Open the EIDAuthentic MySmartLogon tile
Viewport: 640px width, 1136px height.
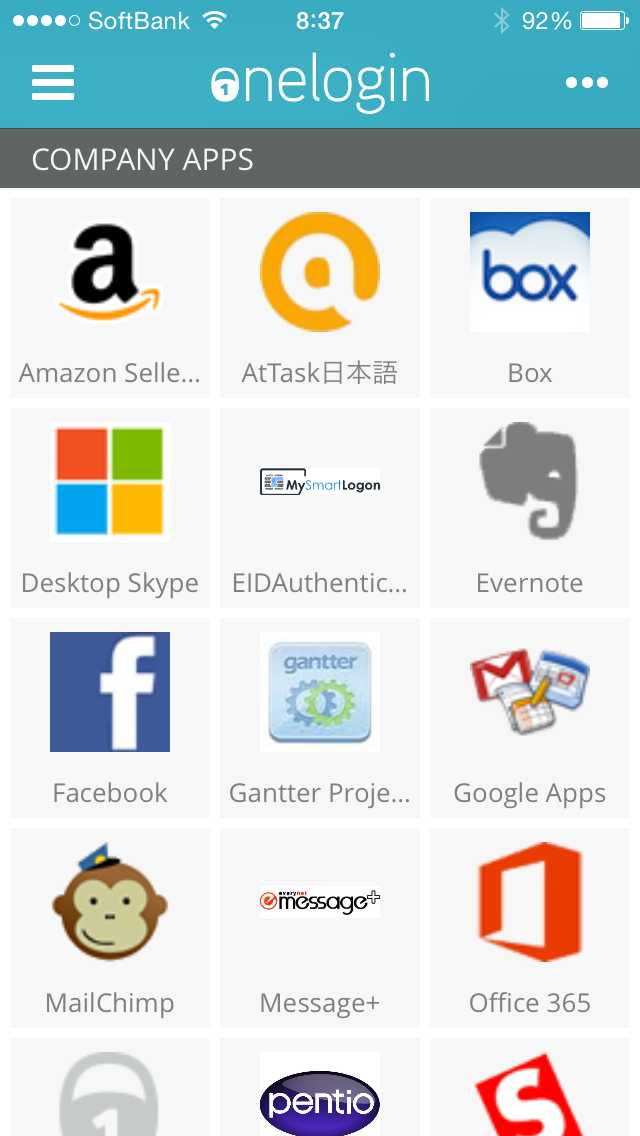tap(320, 508)
